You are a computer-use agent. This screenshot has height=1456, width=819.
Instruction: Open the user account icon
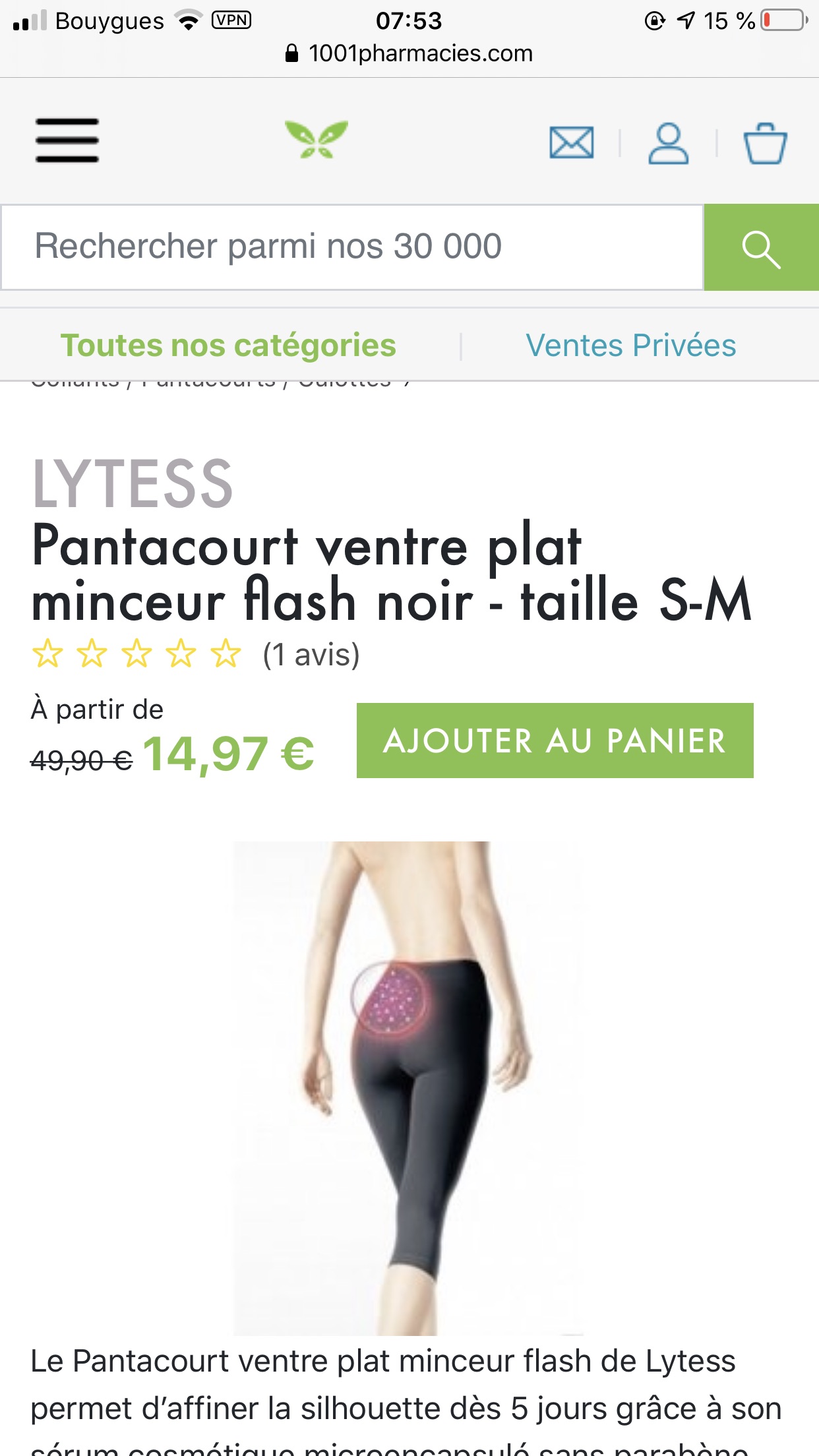(x=668, y=143)
